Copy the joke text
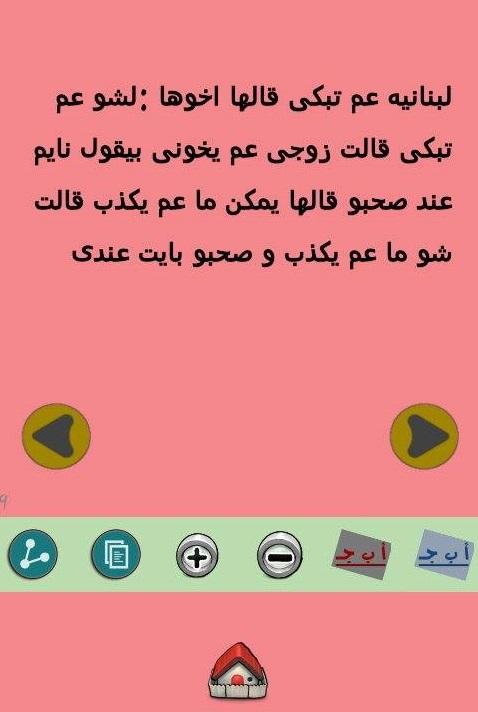The height and width of the screenshot is (712, 478). [116, 554]
